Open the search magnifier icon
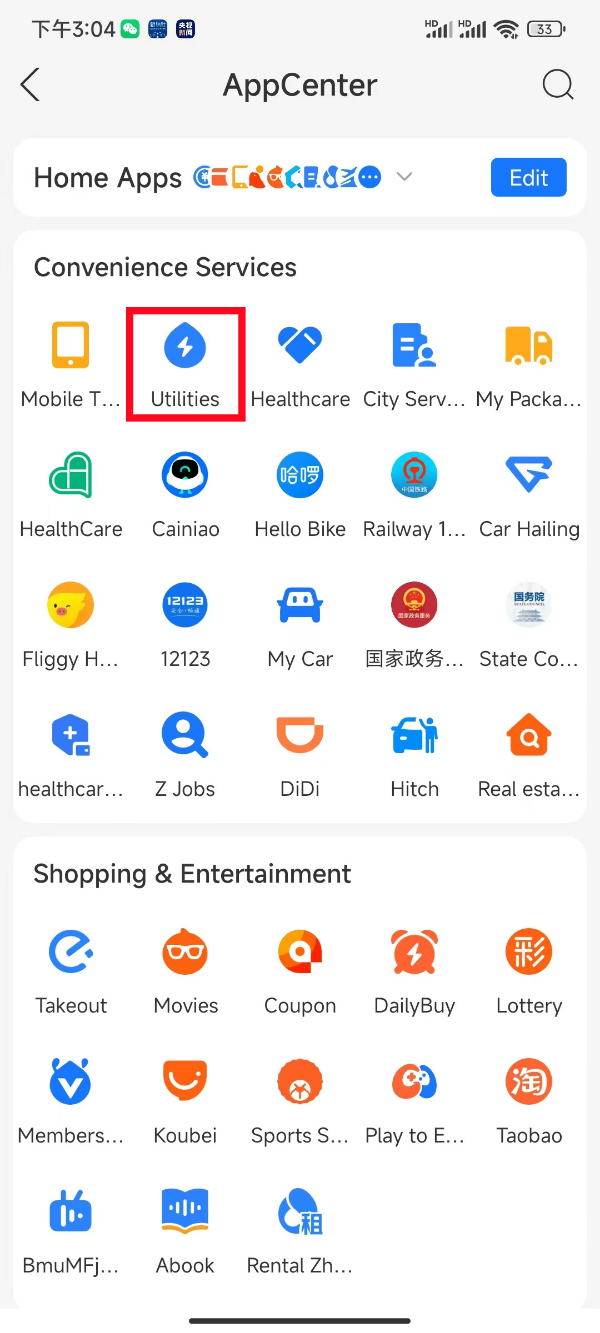600x1333 pixels. tap(558, 85)
